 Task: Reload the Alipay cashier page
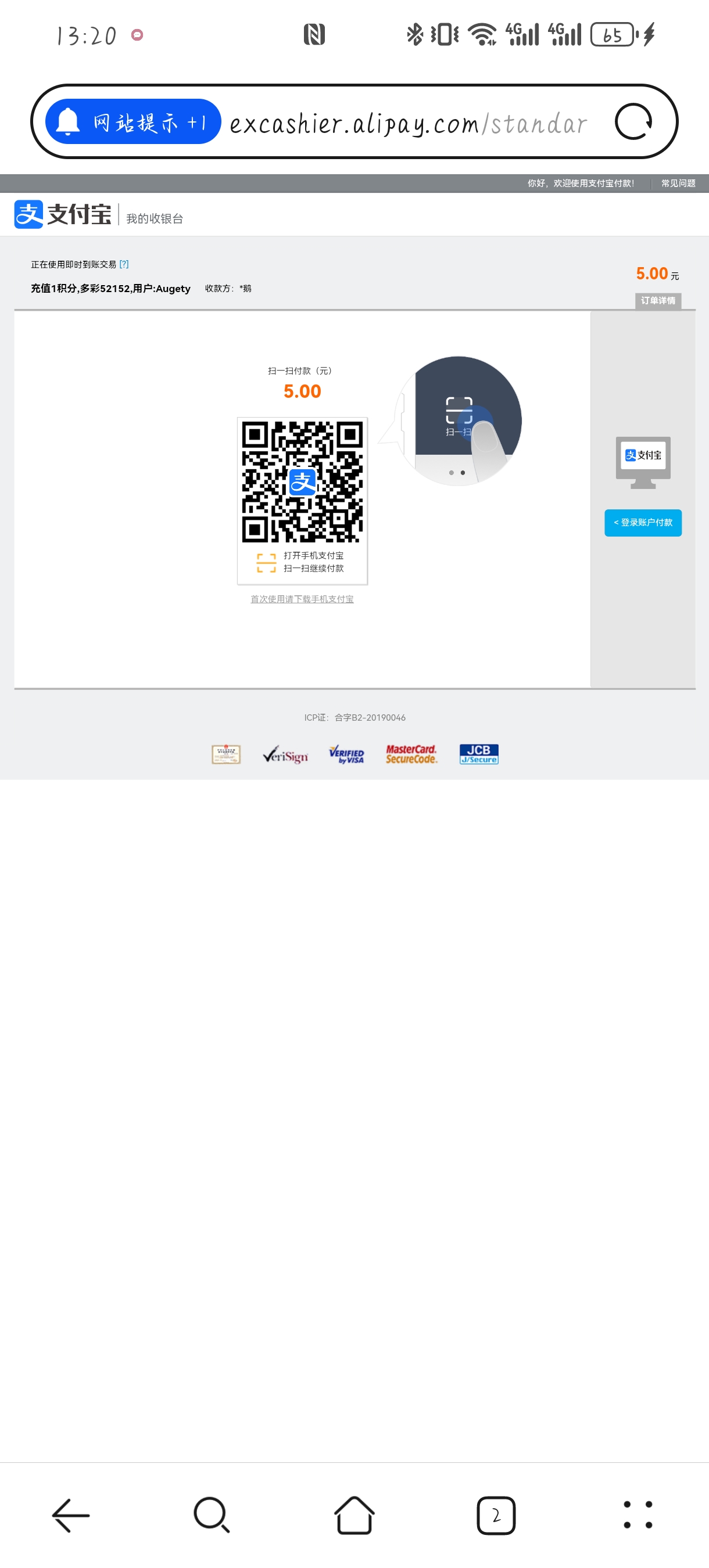633,122
